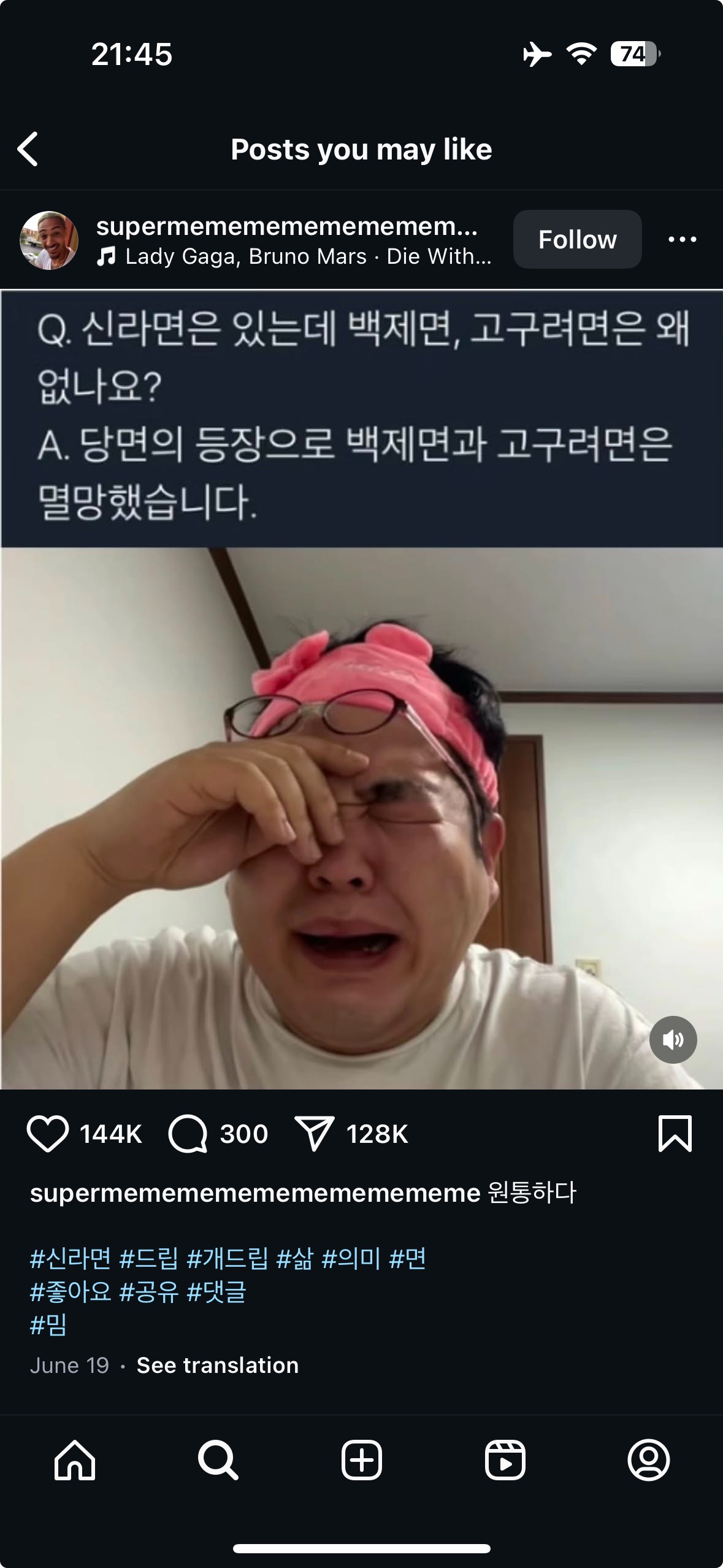Go back from Posts you may like
Screen dimensions: 723x1568
pyautogui.click(x=28, y=149)
